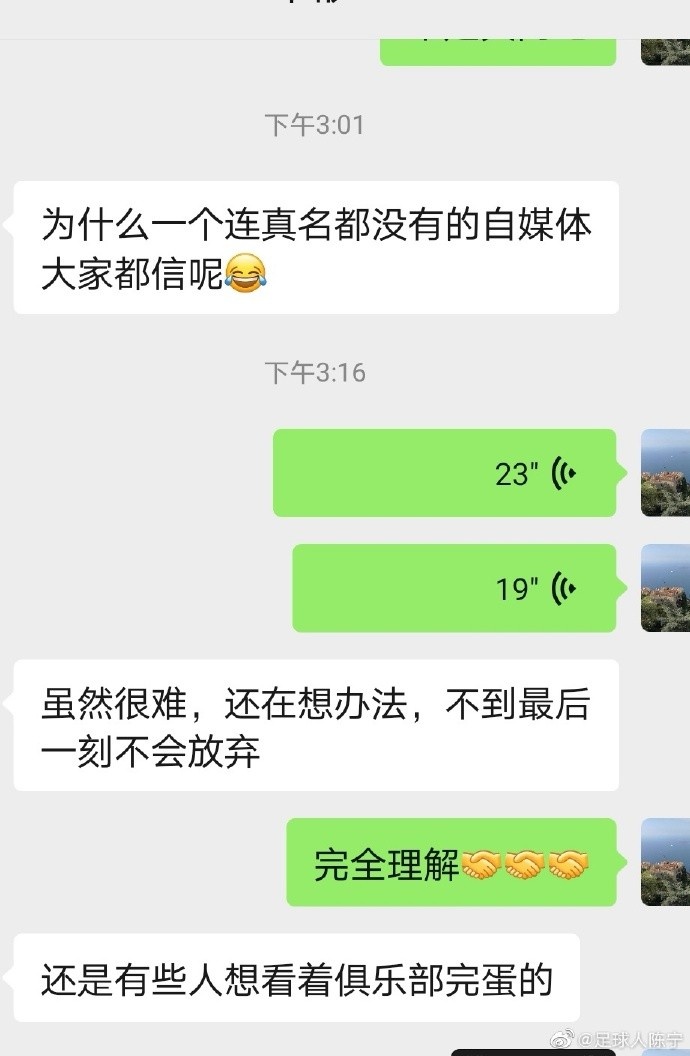The height and width of the screenshot is (1056, 690).
Task: Open sender avatar beside 19" voice message
Action: 666,588
